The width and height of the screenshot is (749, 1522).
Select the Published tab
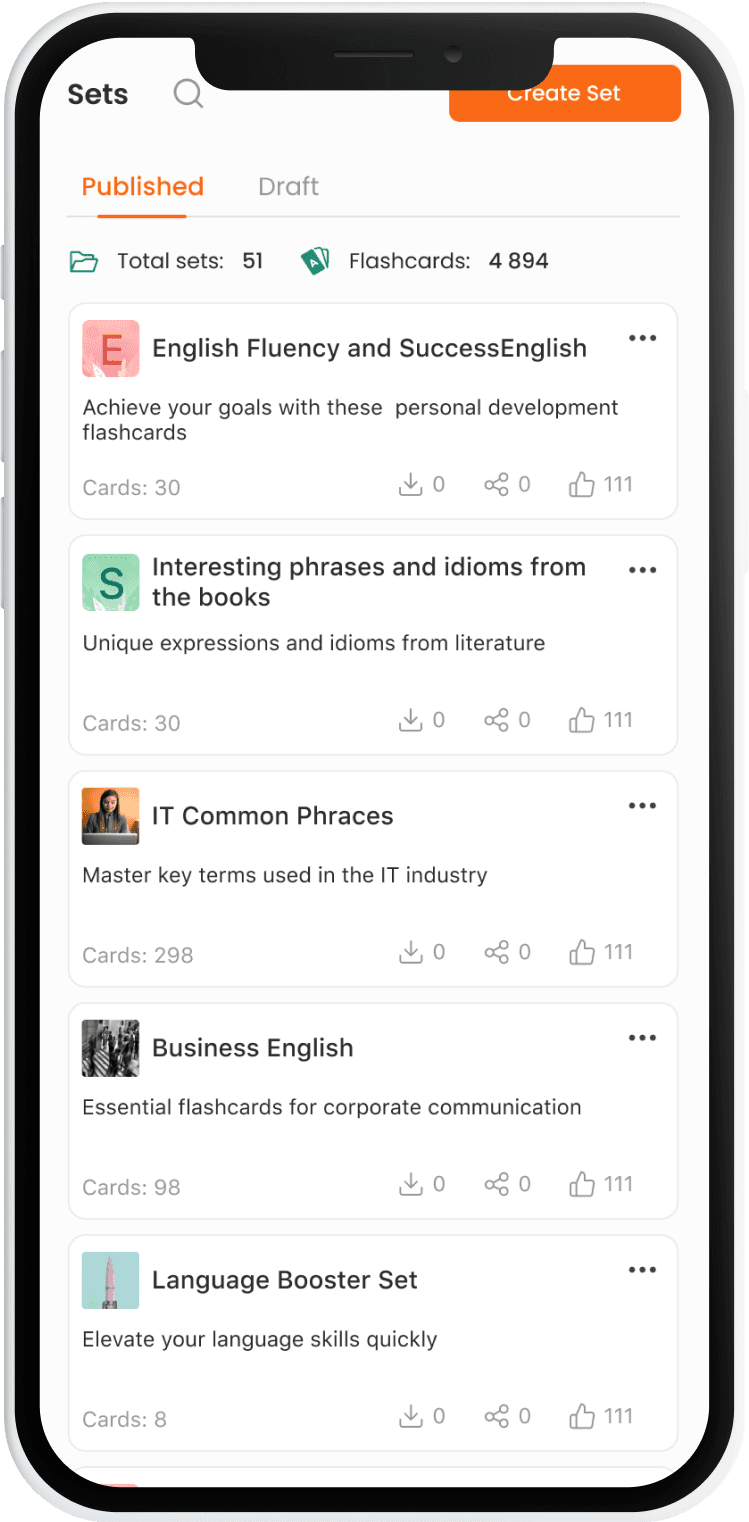tap(142, 187)
